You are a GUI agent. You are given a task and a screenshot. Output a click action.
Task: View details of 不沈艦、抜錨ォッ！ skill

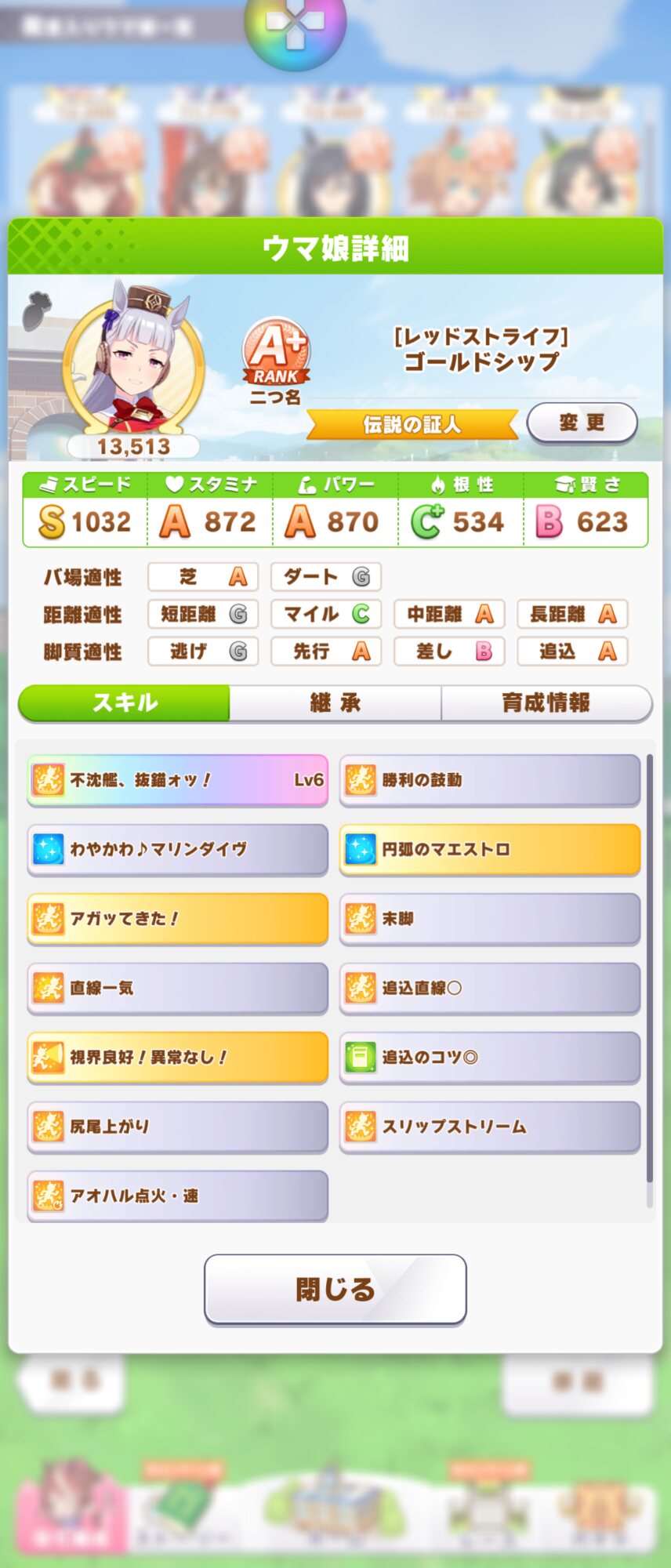pyautogui.click(x=177, y=780)
